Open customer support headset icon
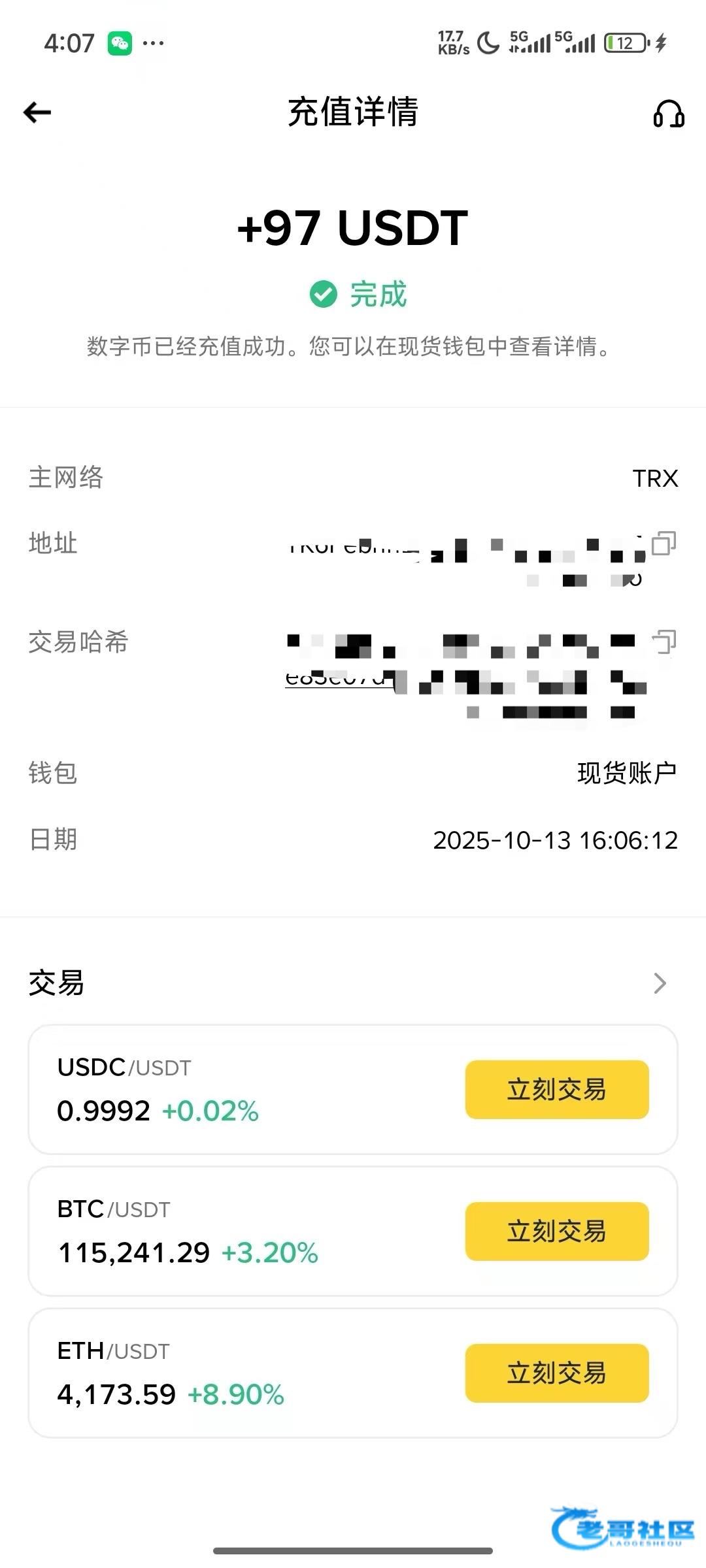The width and height of the screenshot is (706, 1568). click(668, 114)
